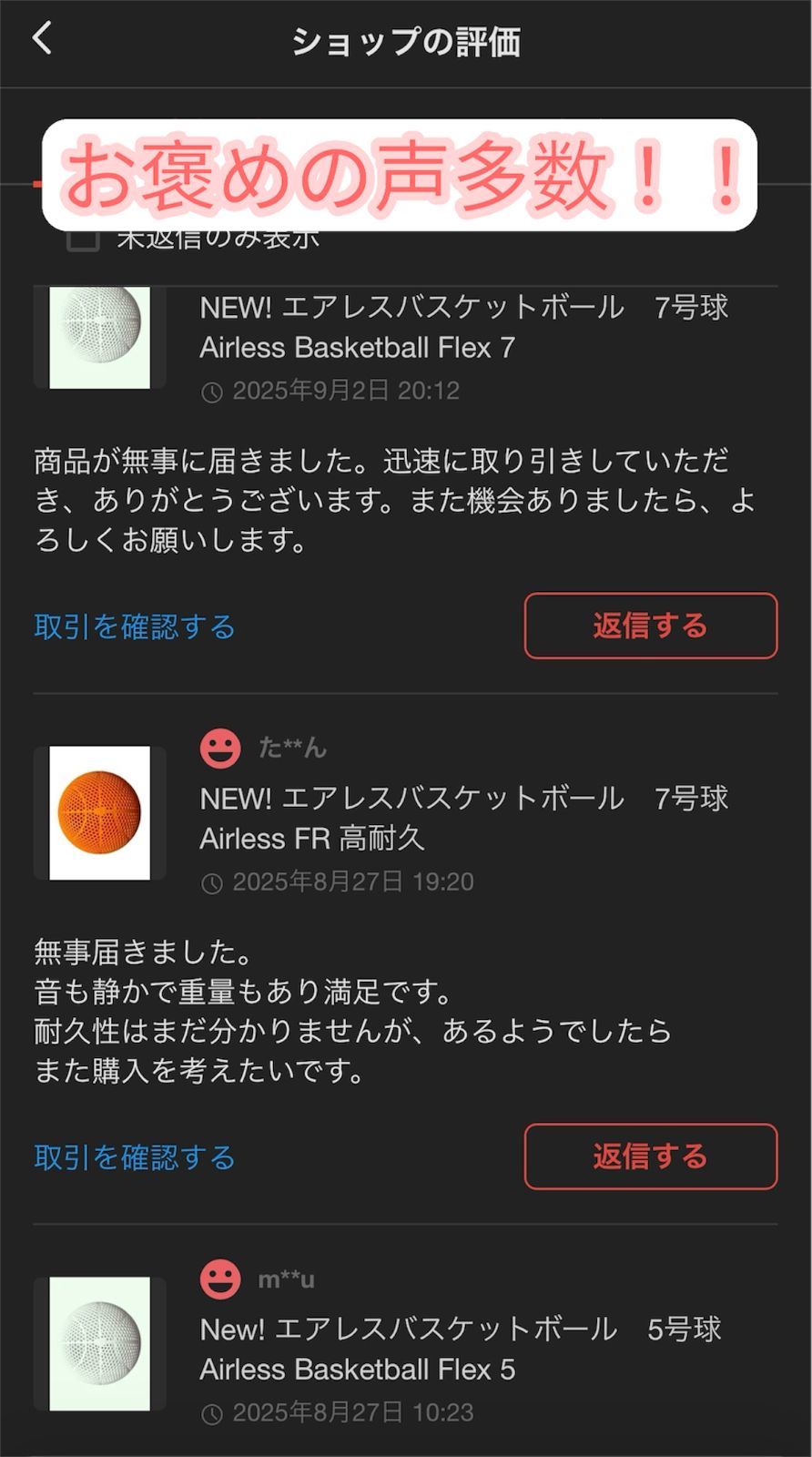Image resolution: width=812 pixels, height=1457 pixels.
Task: Tap the 返信する button on the first review
Action: click(x=649, y=627)
